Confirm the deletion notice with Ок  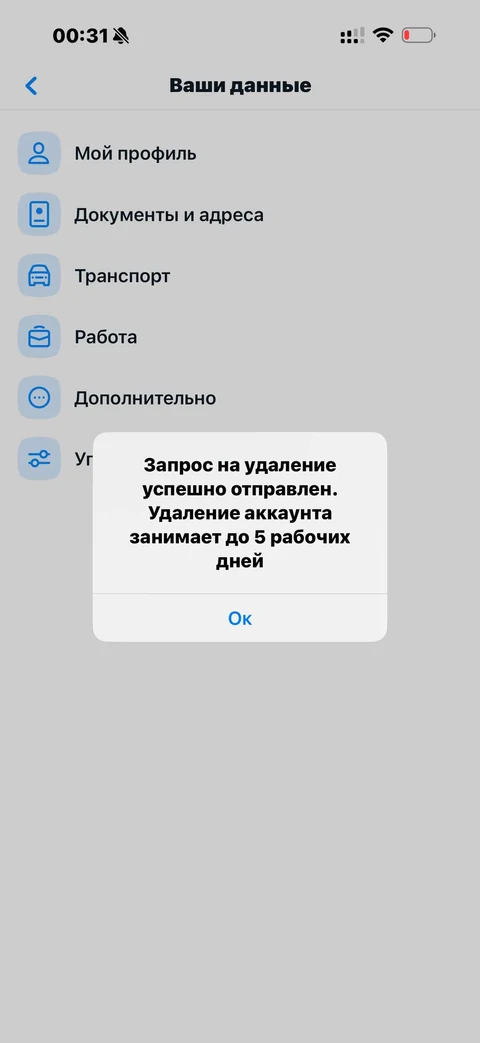pos(240,618)
